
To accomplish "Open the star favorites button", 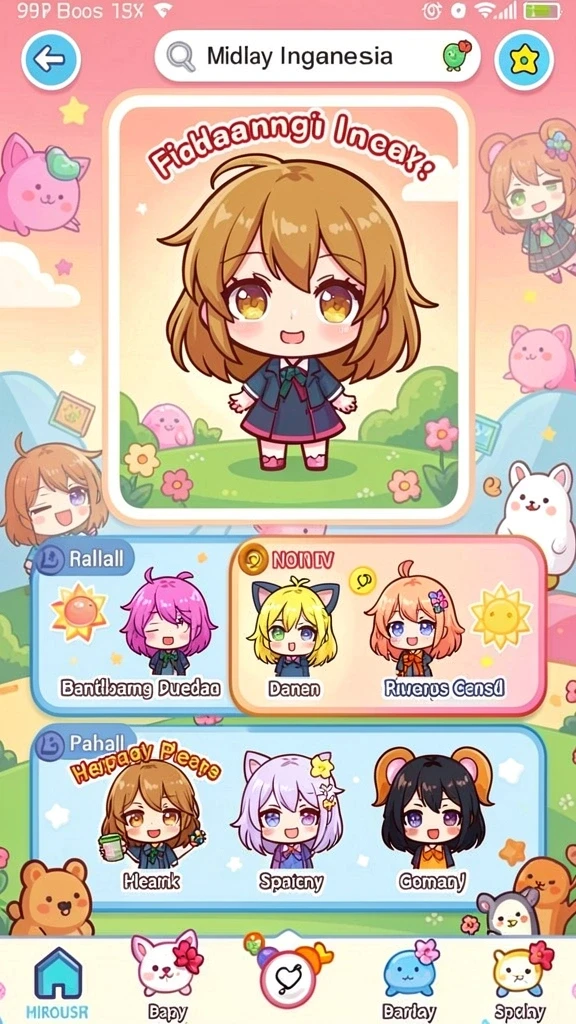I will coord(523,60).
